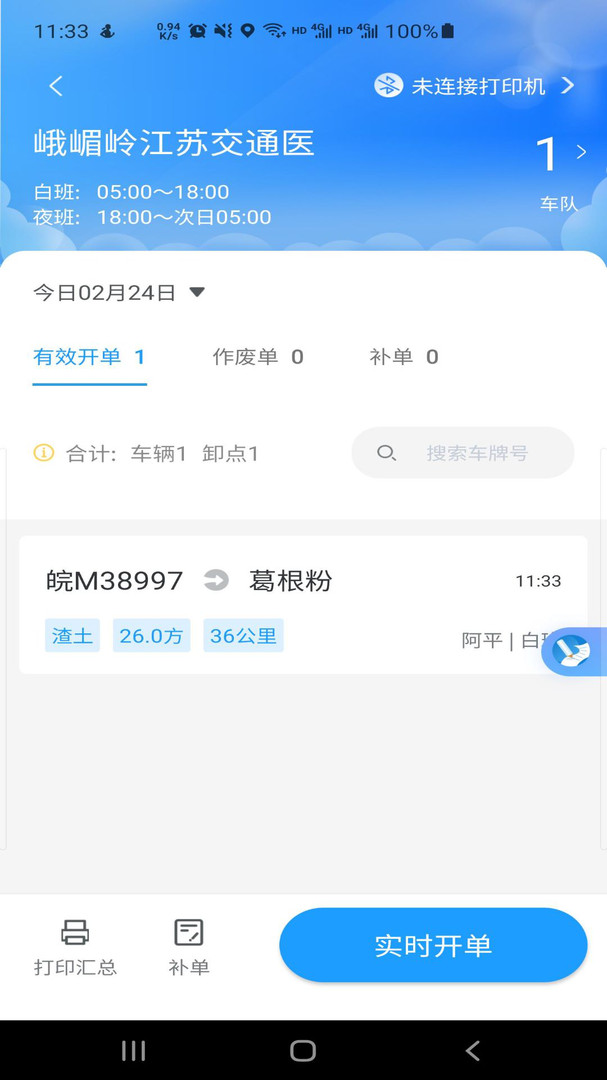607x1080 pixels.
Task: Tap the system home button
Action: coord(303,1050)
